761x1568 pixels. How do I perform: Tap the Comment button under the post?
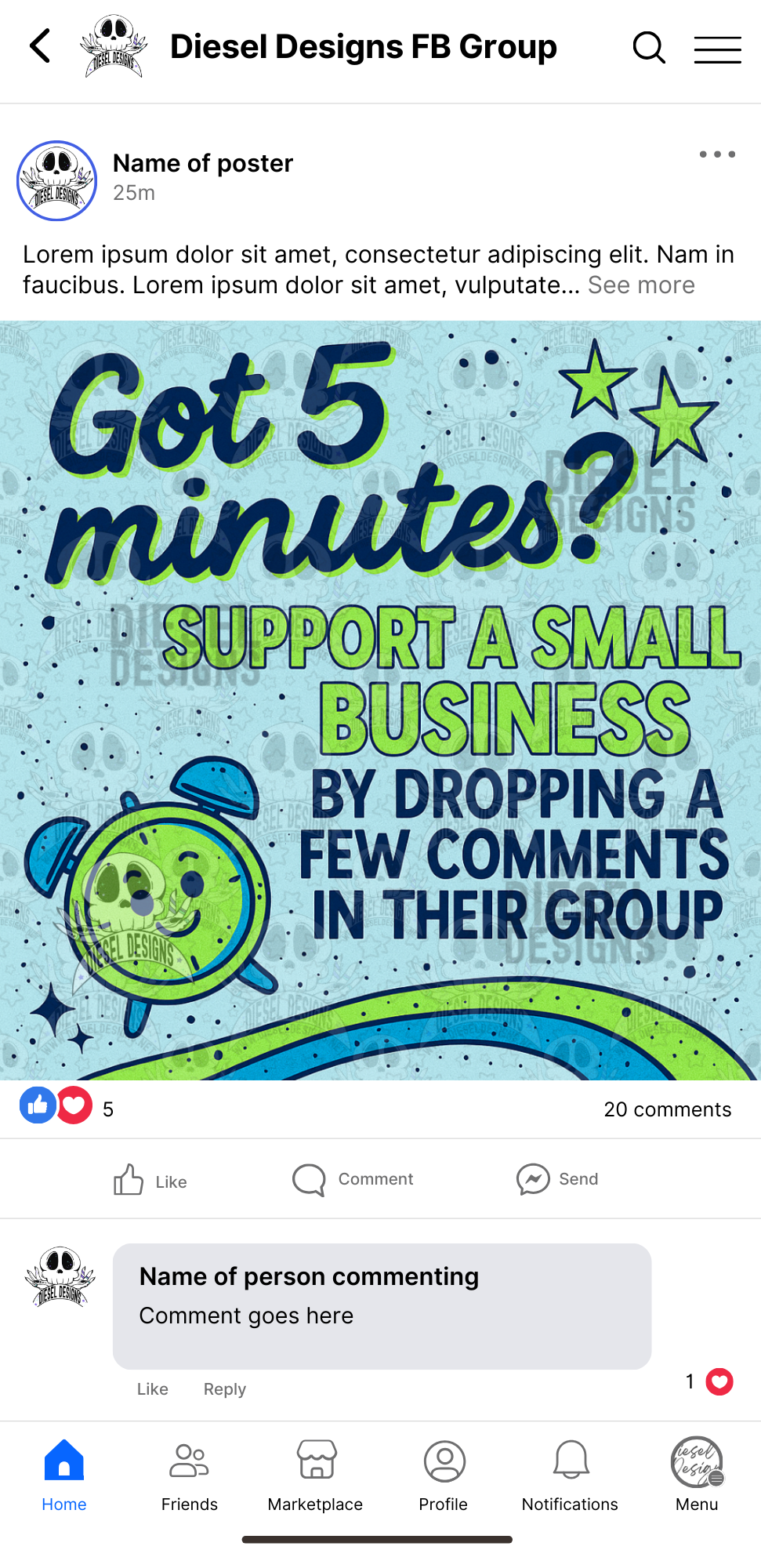coord(353,1179)
